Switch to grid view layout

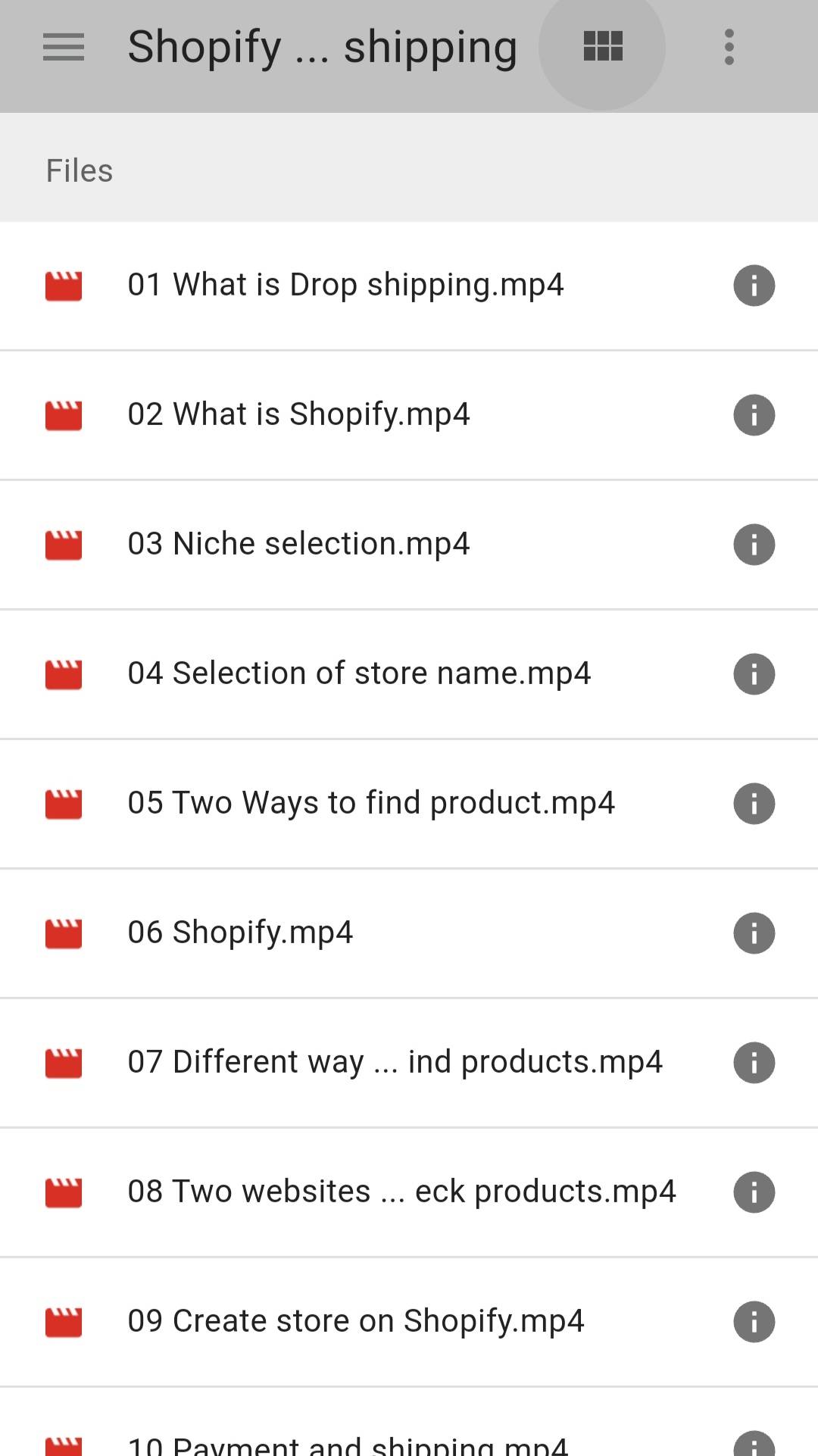point(603,47)
